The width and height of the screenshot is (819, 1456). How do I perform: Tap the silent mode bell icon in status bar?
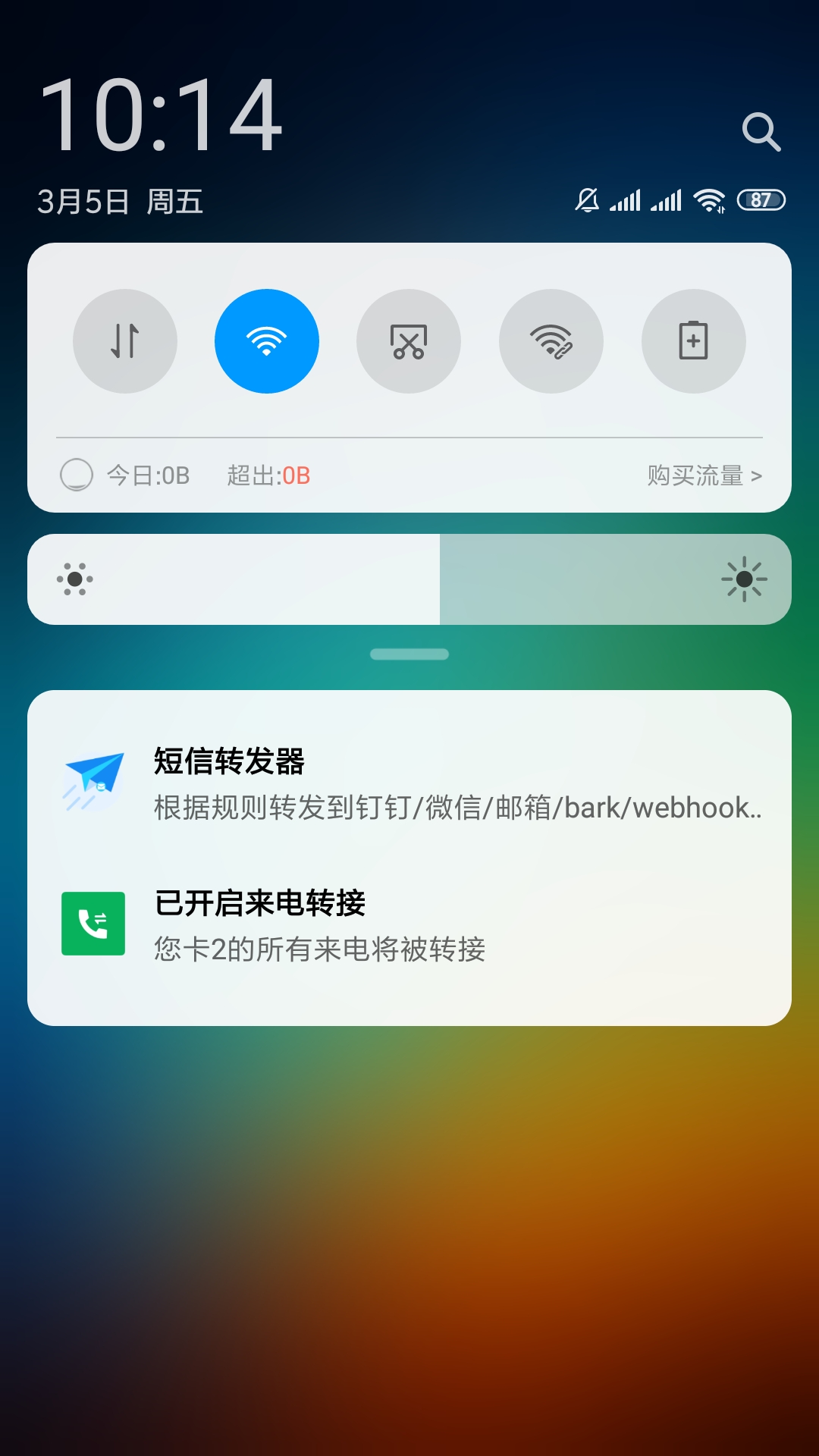[587, 199]
